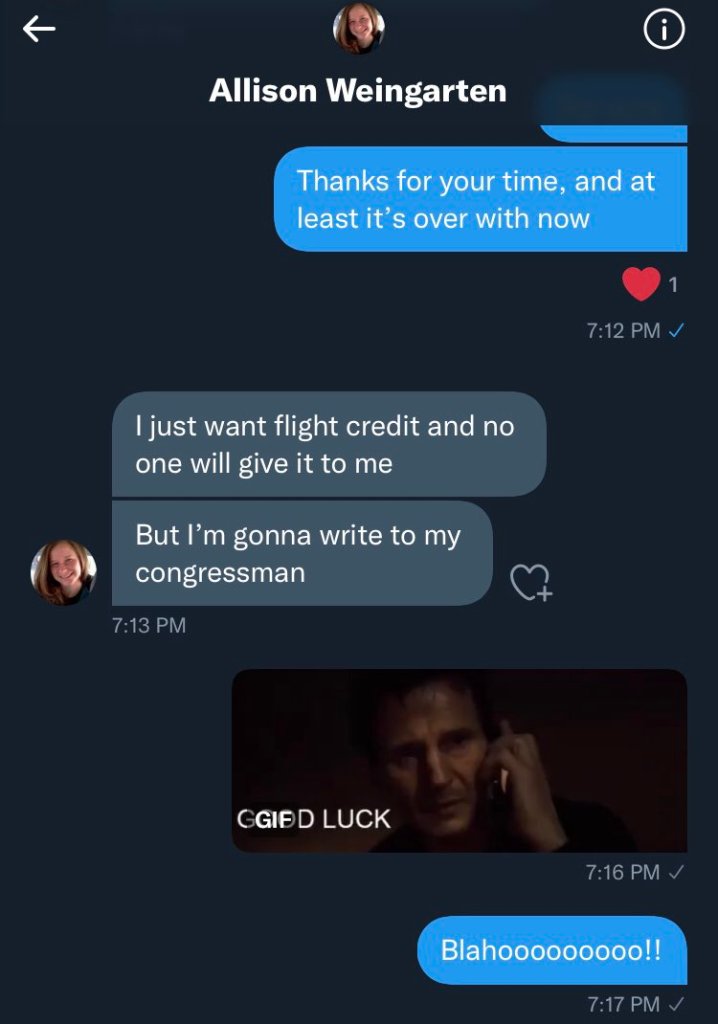Open the Good Luck GIF
The height and width of the screenshot is (1024, 718).
(x=459, y=761)
